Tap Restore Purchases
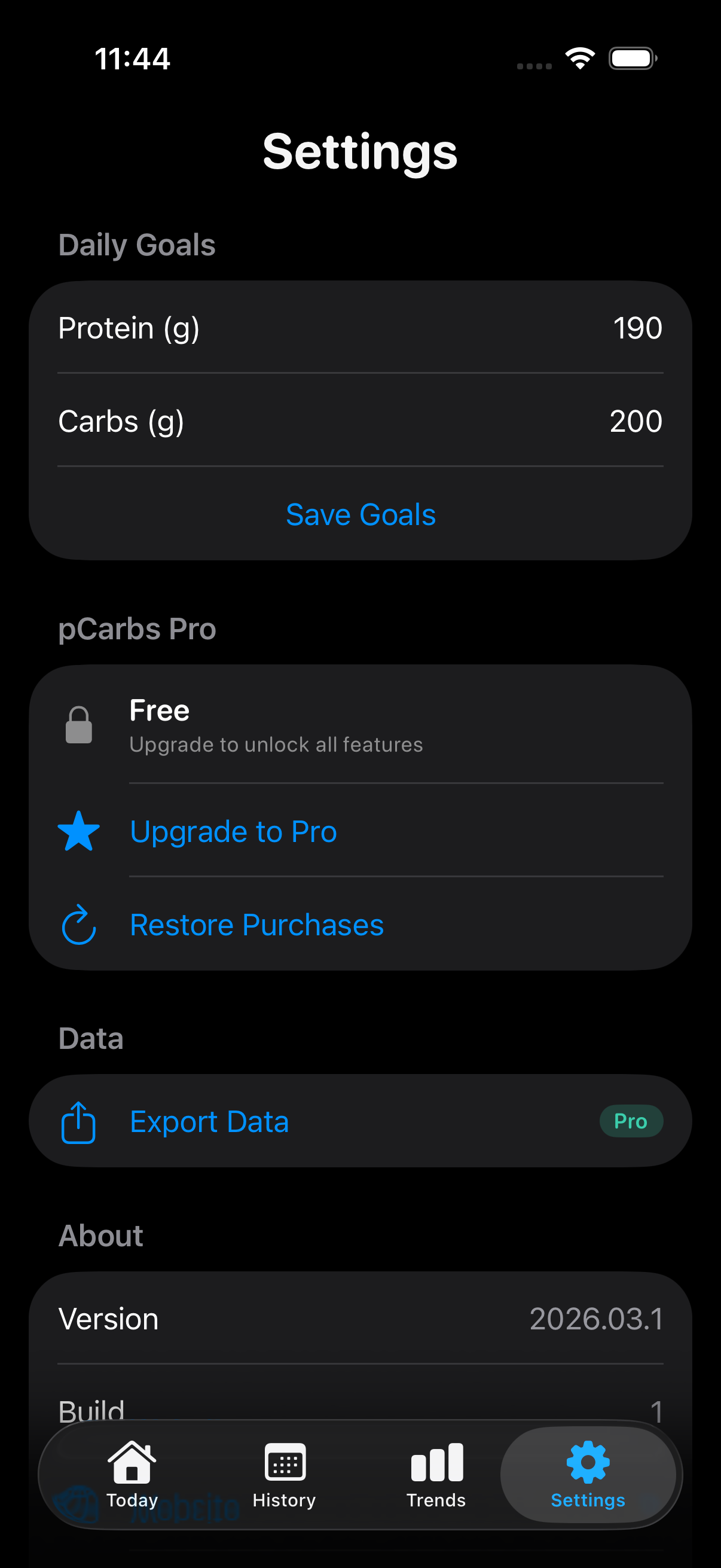The image size is (721, 1568). pyautogui.click(x=256, y=925)
